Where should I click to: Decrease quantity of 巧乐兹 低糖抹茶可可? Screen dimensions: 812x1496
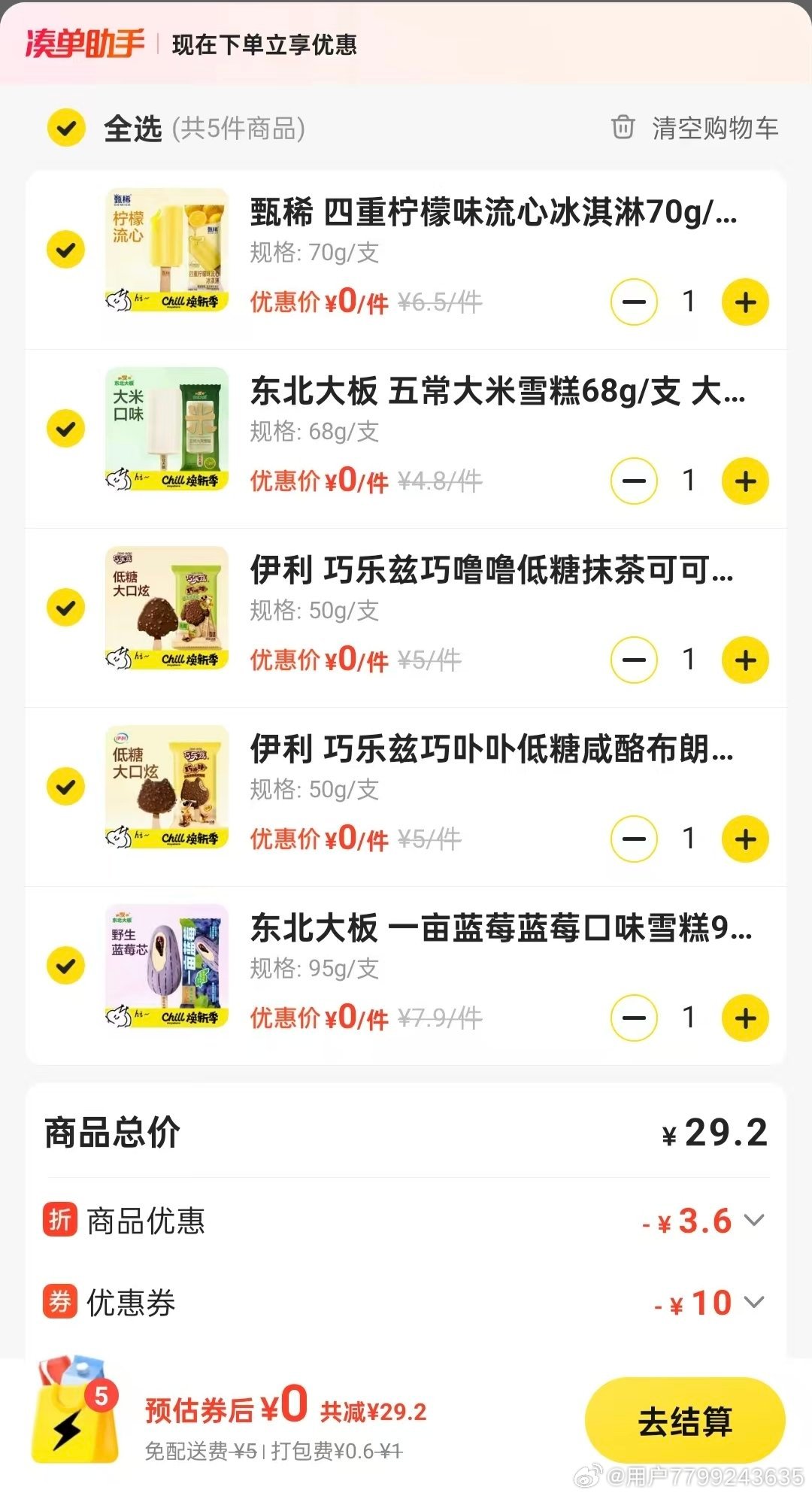click(x=634, y=660)
